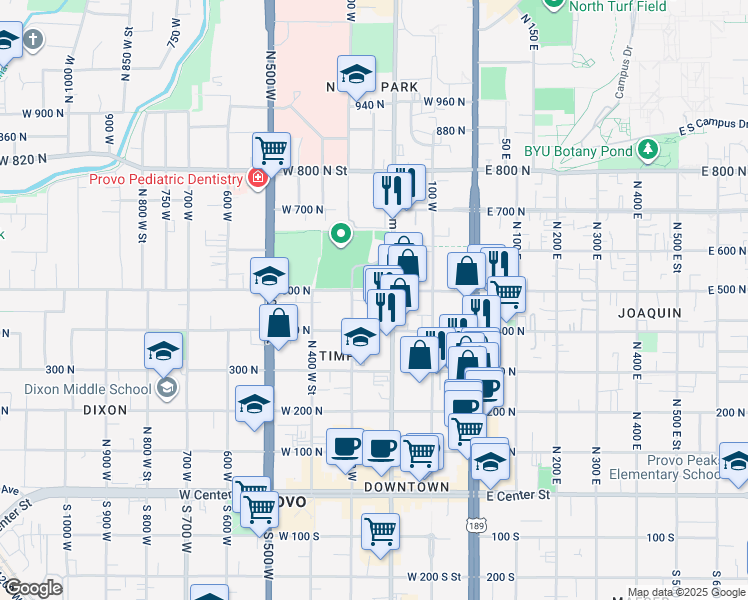
Task: Select the green park pin near W 700 N
Action: 341,235
